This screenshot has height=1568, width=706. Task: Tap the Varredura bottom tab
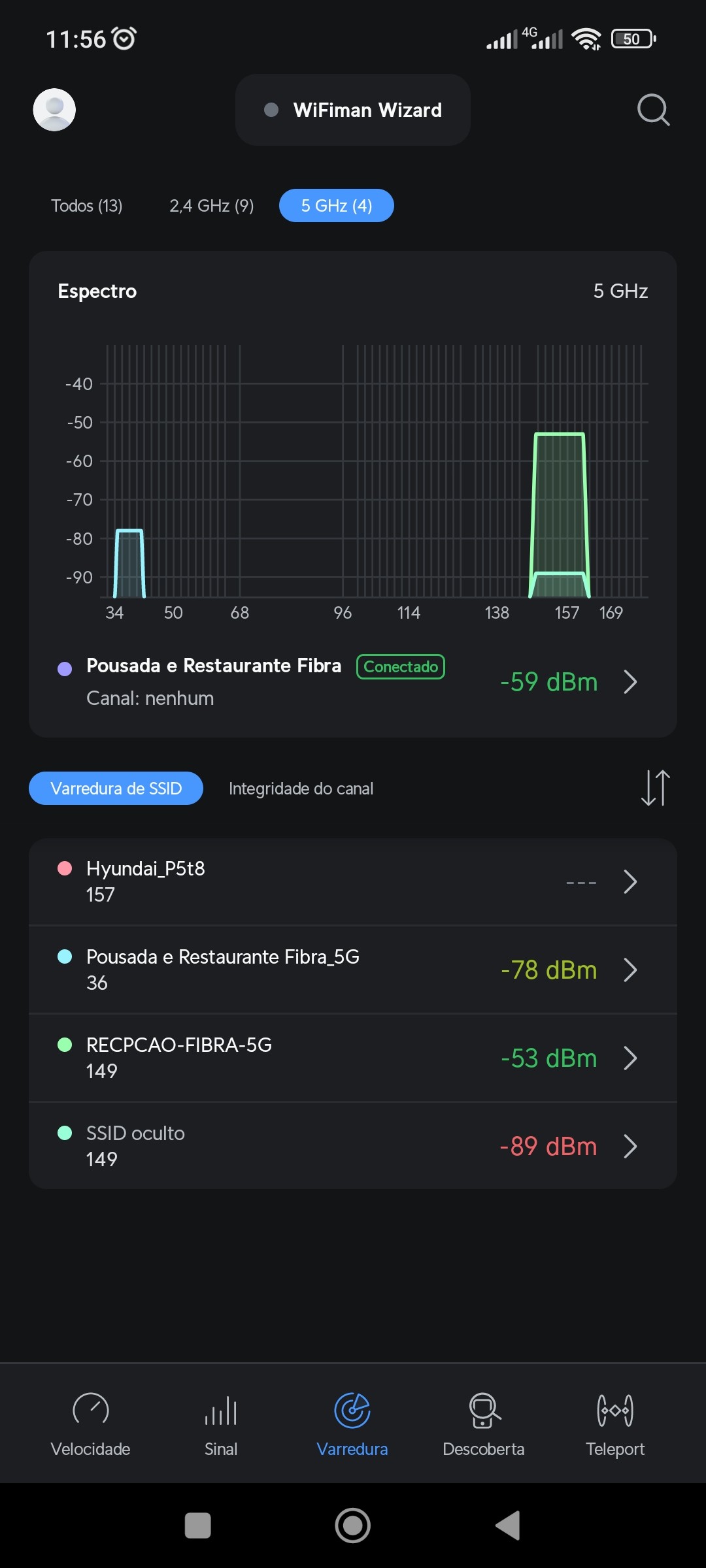352,1424
